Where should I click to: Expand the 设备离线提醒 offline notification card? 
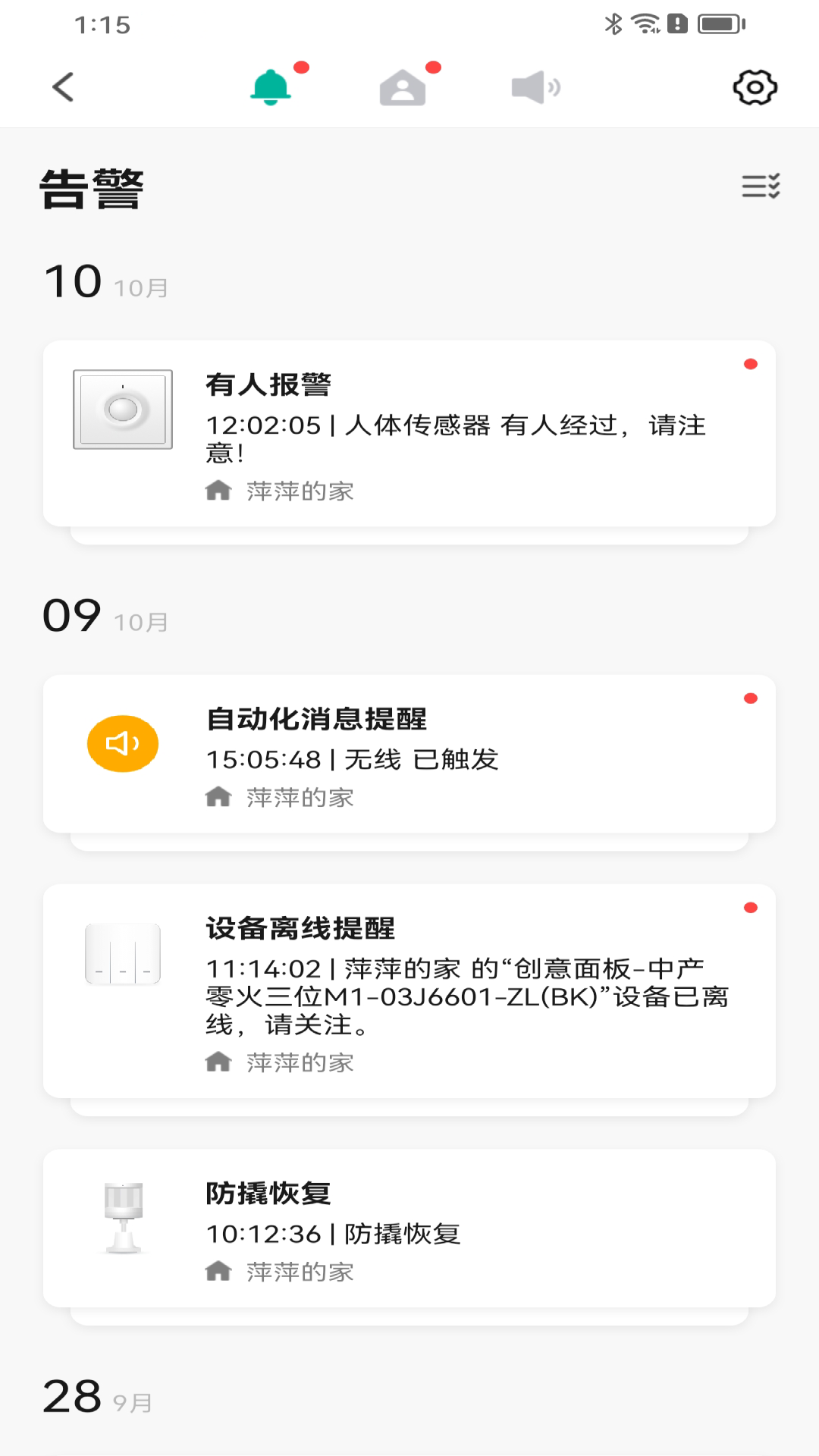[x=409, y=986]
